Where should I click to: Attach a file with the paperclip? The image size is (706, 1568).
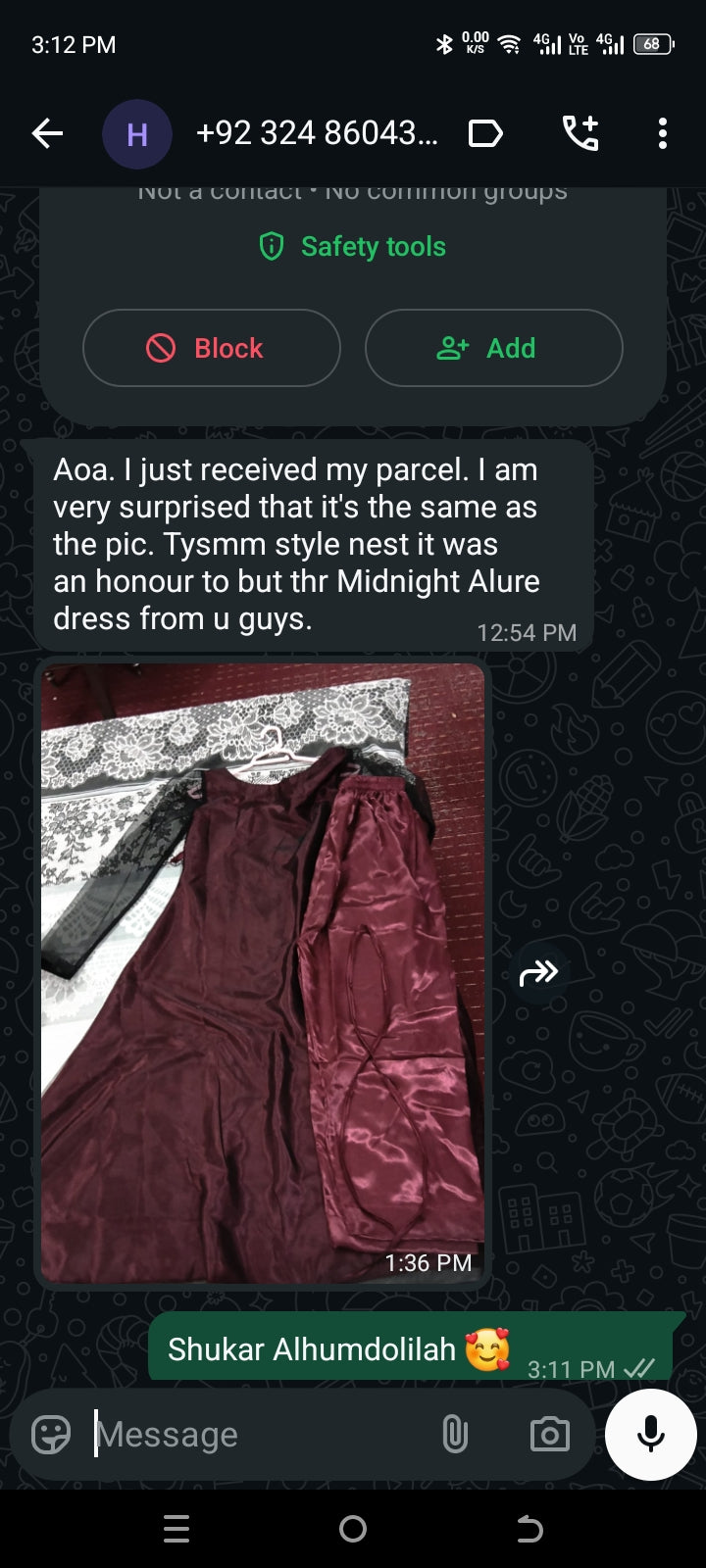pos(455,1435)
